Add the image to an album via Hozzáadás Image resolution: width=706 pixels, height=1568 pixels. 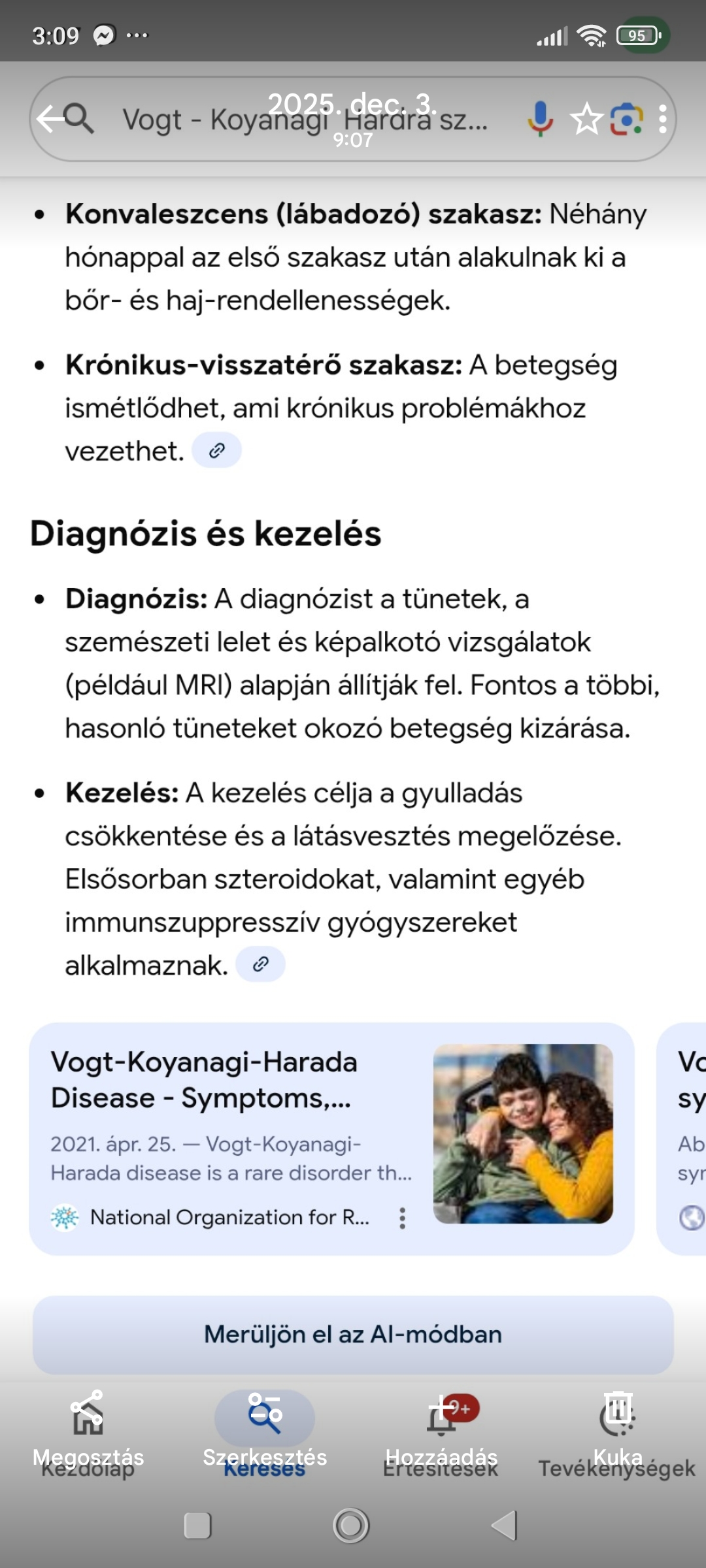pyautogui.click(x=441, y=1428)
